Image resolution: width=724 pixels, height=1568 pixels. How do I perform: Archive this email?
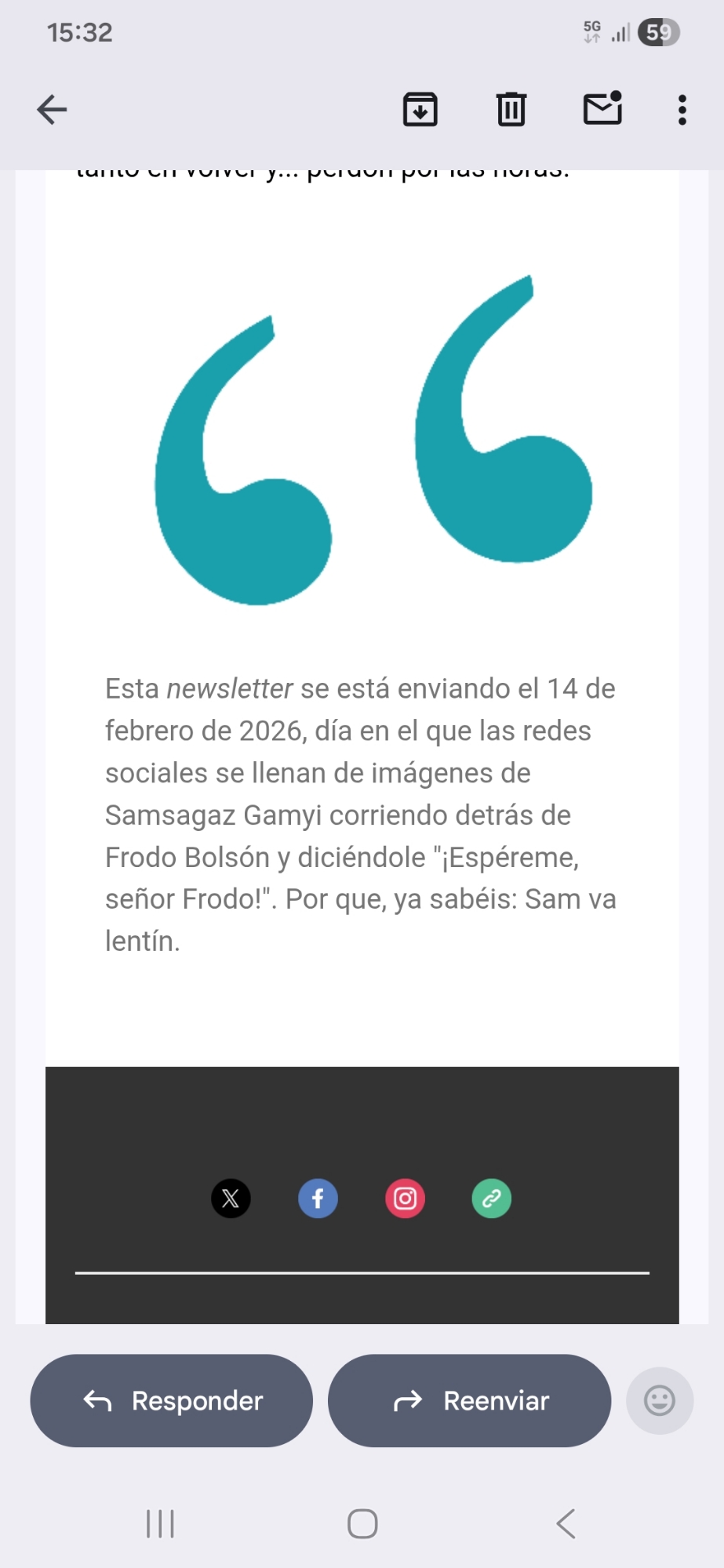tap(420, 110)
